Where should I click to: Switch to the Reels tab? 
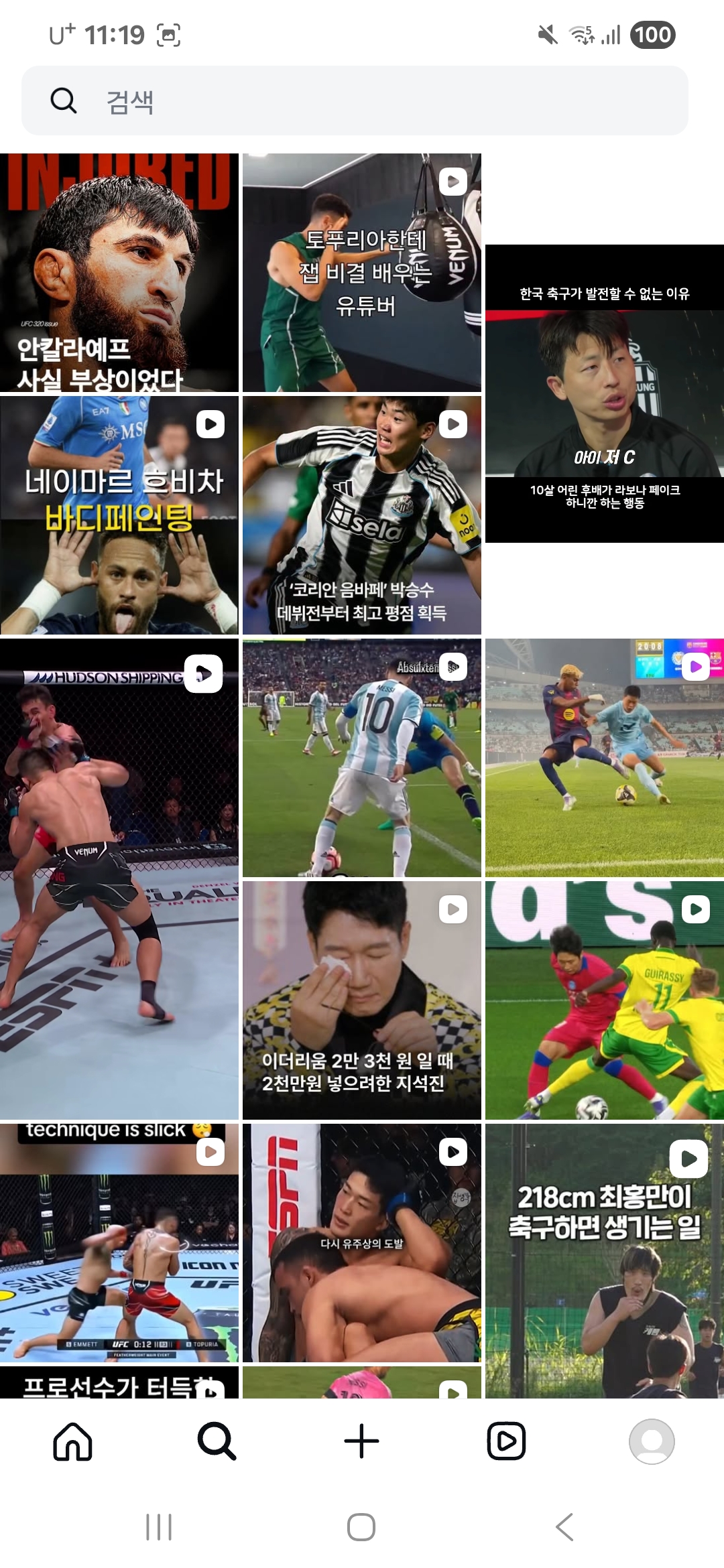click(506, 1441)
